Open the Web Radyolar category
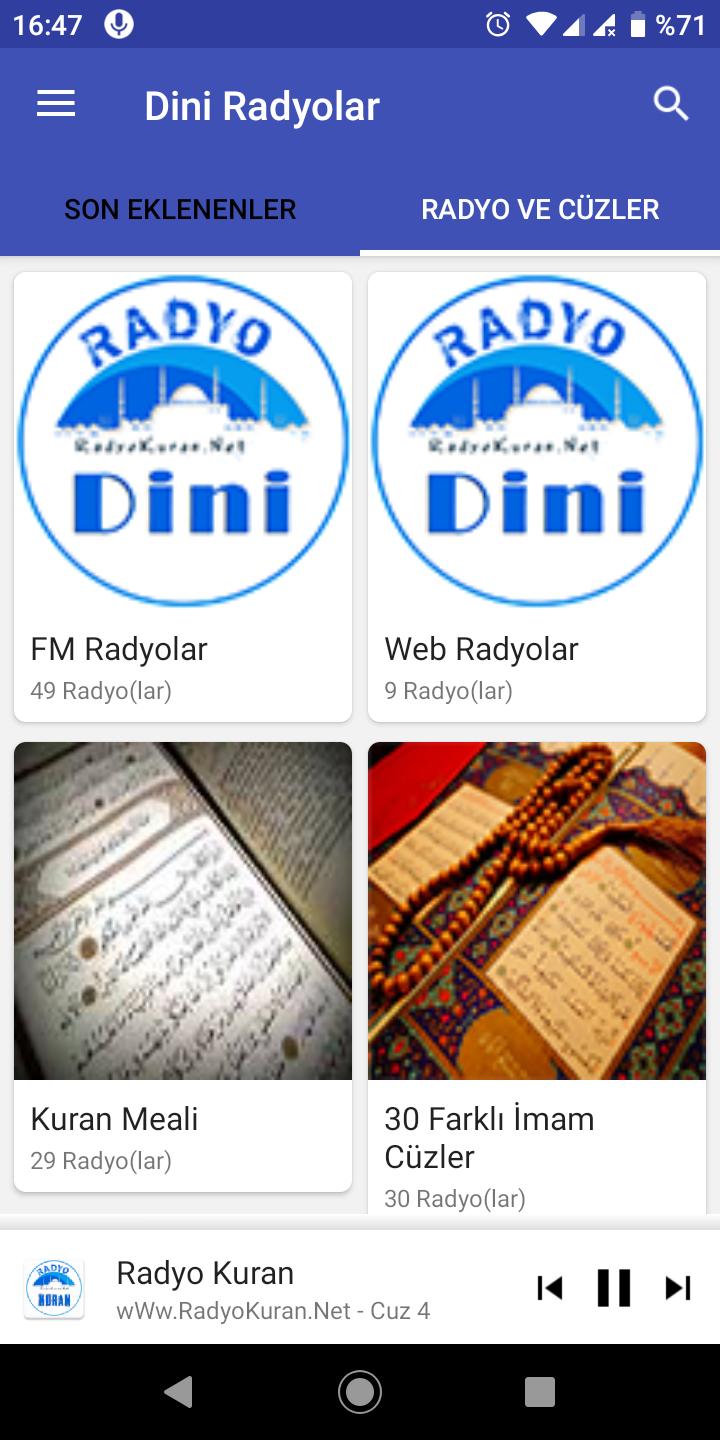The image size is (720, 1440). (x=537, y=496)
